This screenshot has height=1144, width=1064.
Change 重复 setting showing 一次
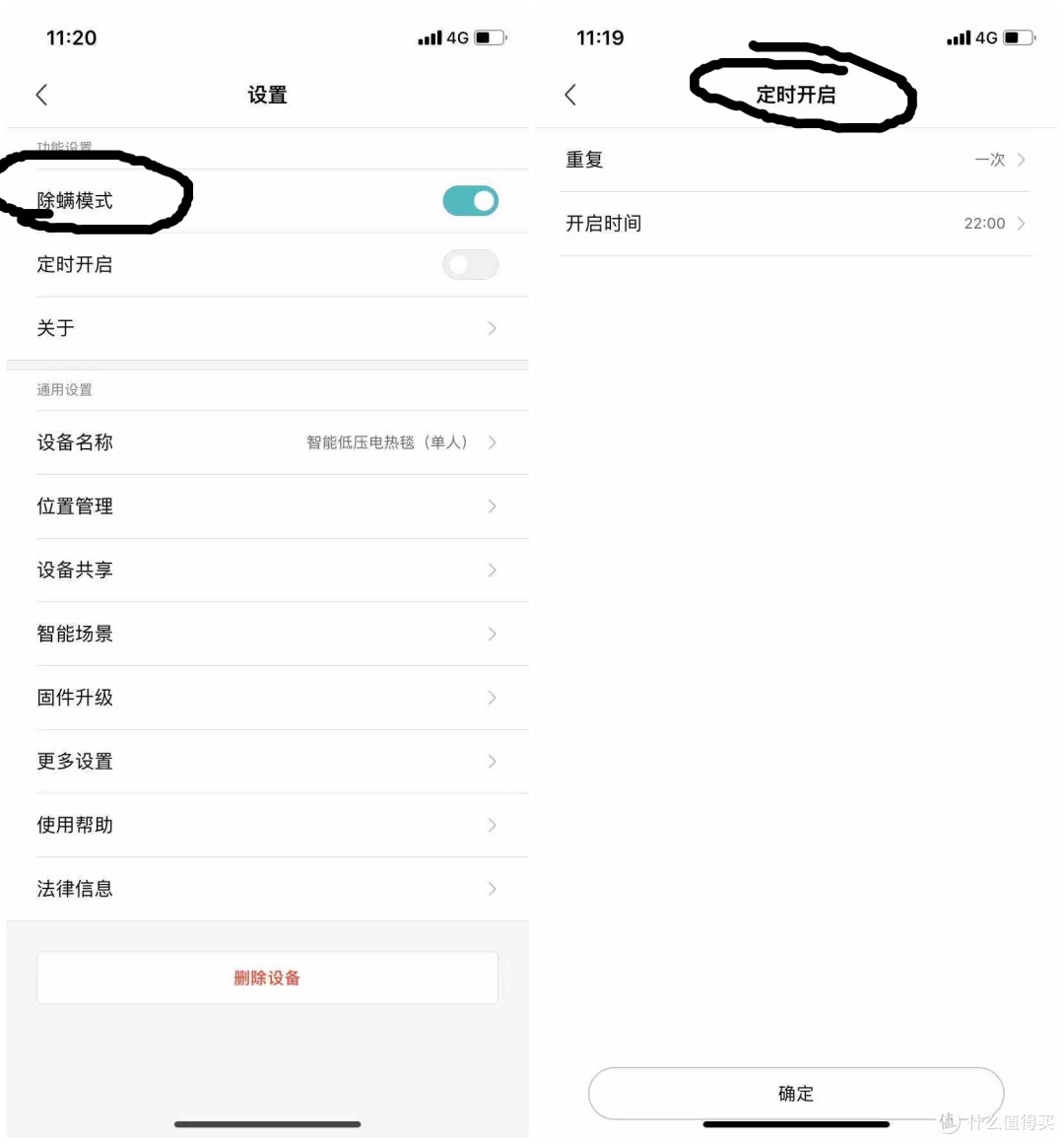click(x=796, y=160)
